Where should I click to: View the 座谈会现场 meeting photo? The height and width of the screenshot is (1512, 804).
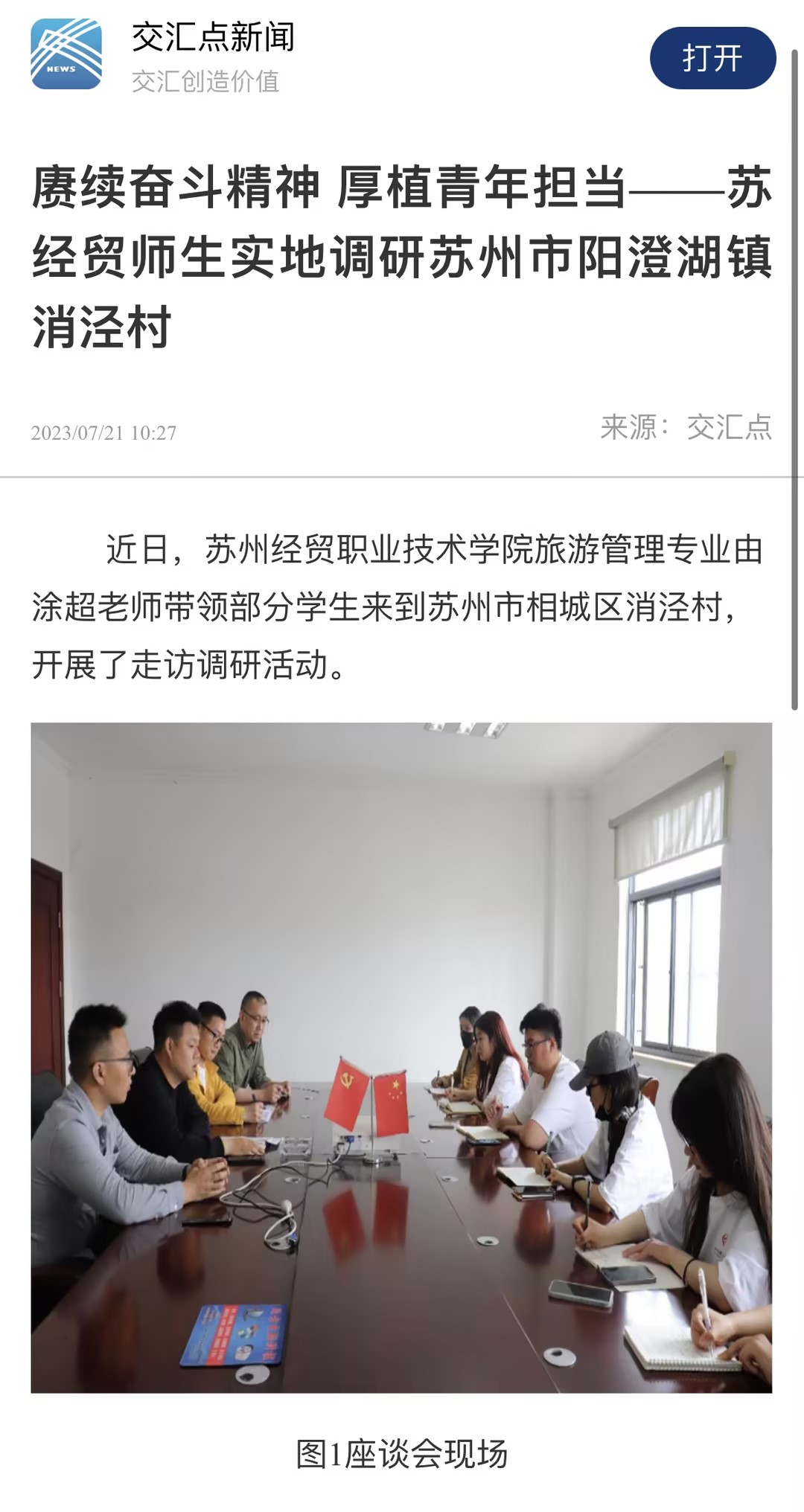[401, 1057]
